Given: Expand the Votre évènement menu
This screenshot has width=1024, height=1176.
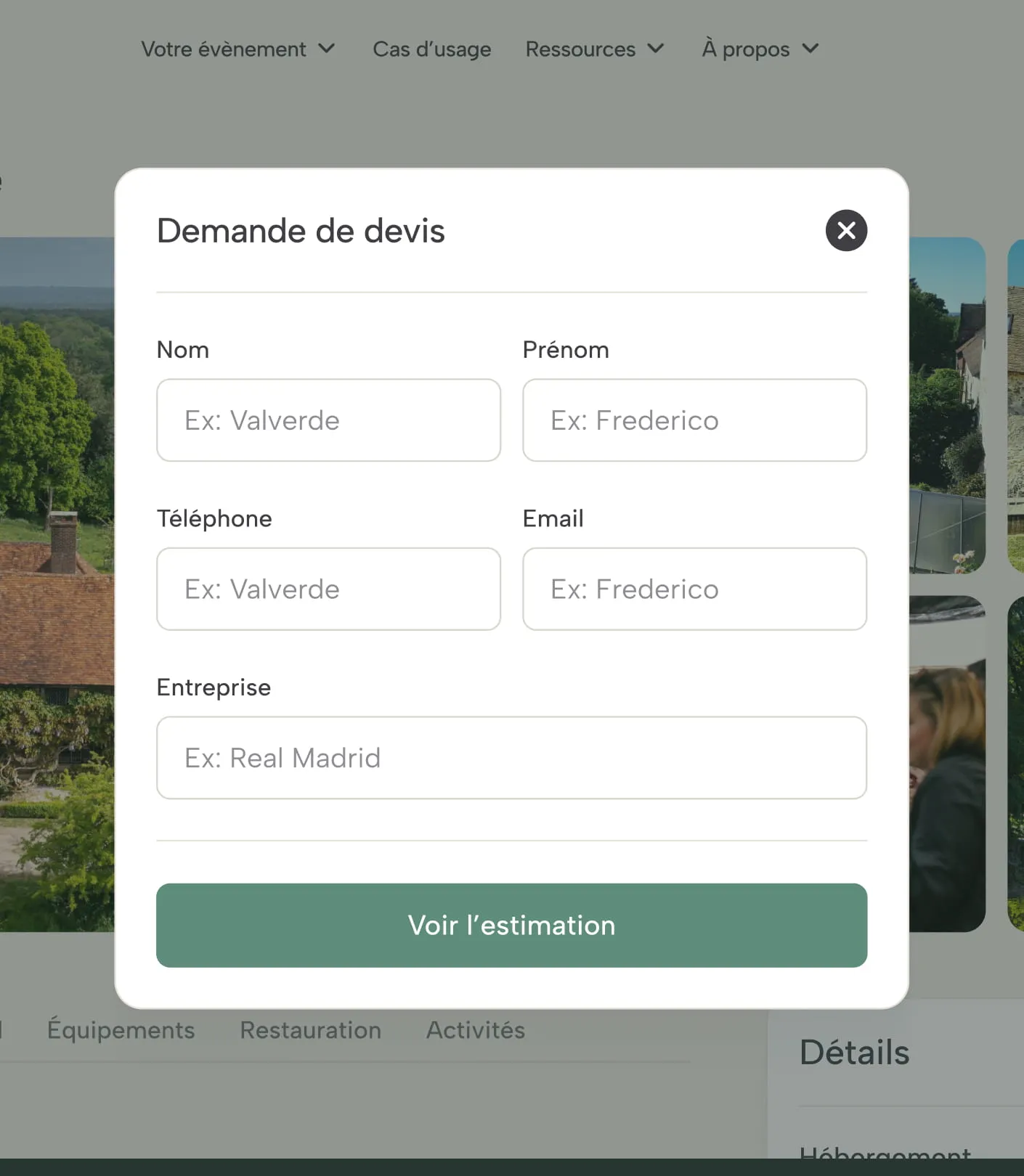Looking at the screenshot, I should [x=238, y=49].
